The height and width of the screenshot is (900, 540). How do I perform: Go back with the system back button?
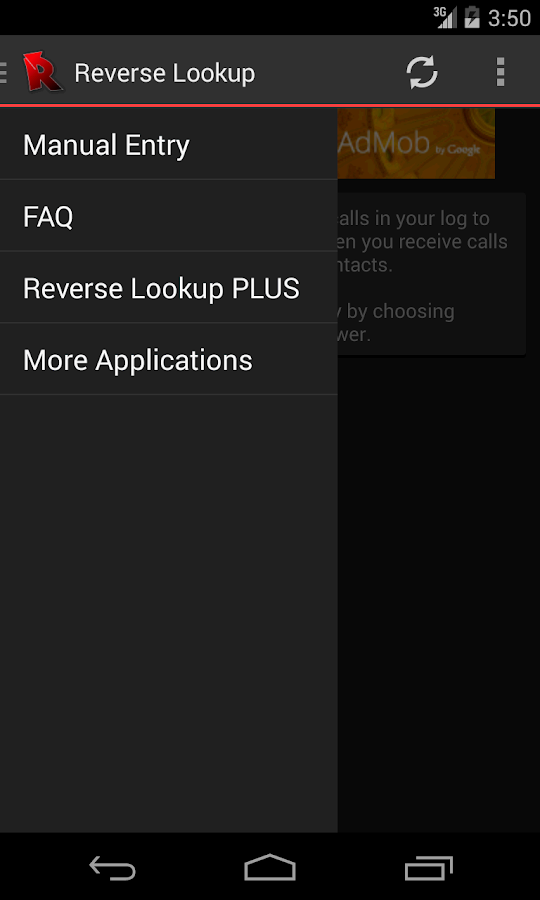tap(112, 867)
